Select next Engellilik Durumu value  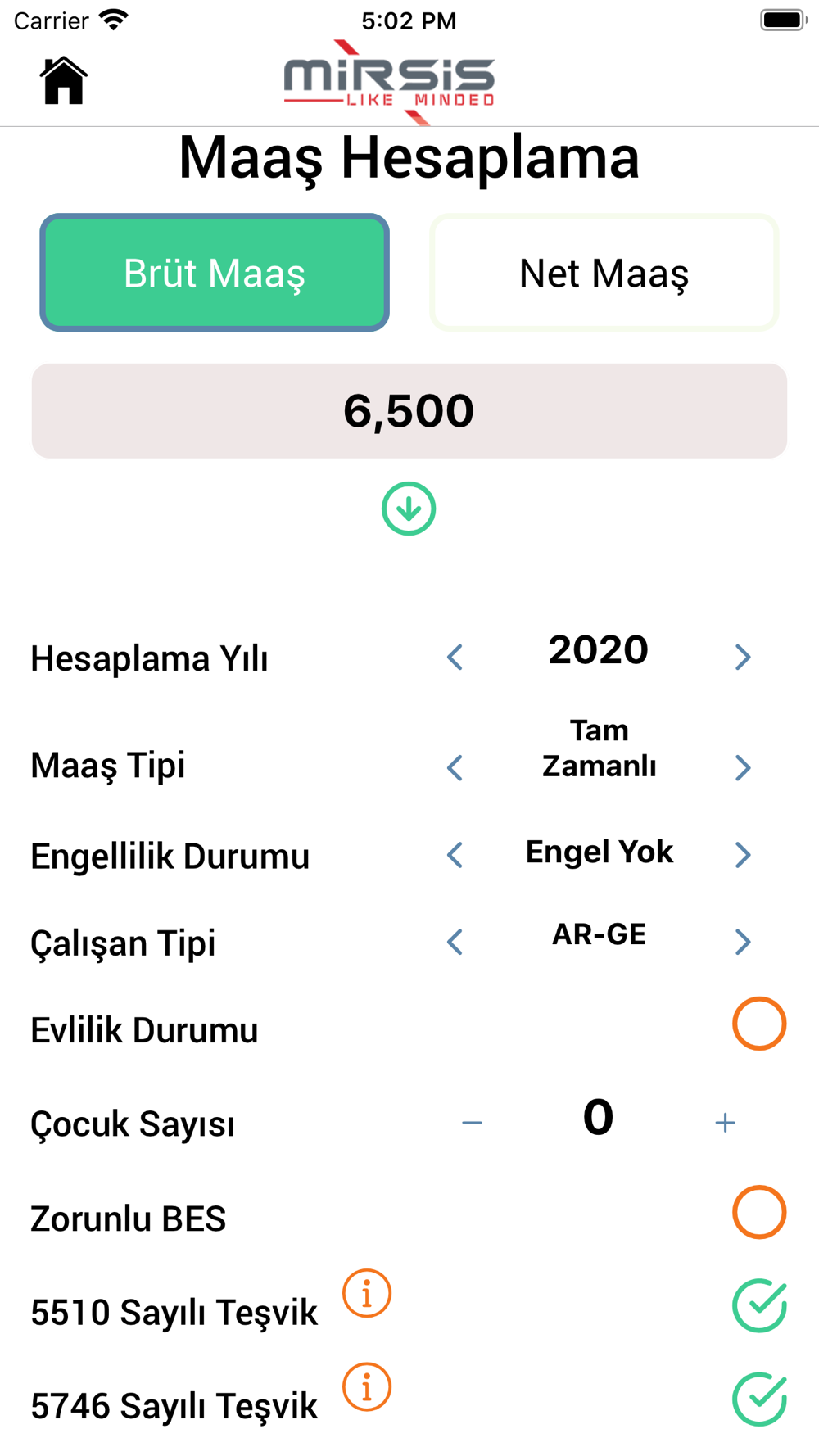tap(743, 855)
